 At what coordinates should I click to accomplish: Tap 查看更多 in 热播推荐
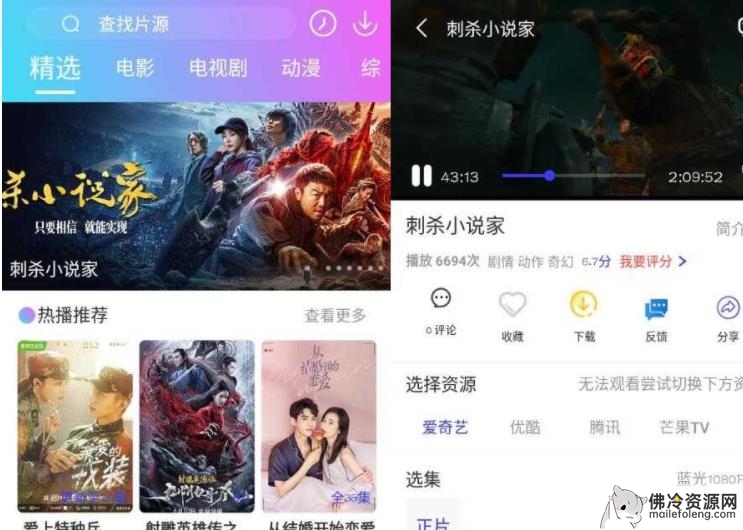click(x=335, y=316)
